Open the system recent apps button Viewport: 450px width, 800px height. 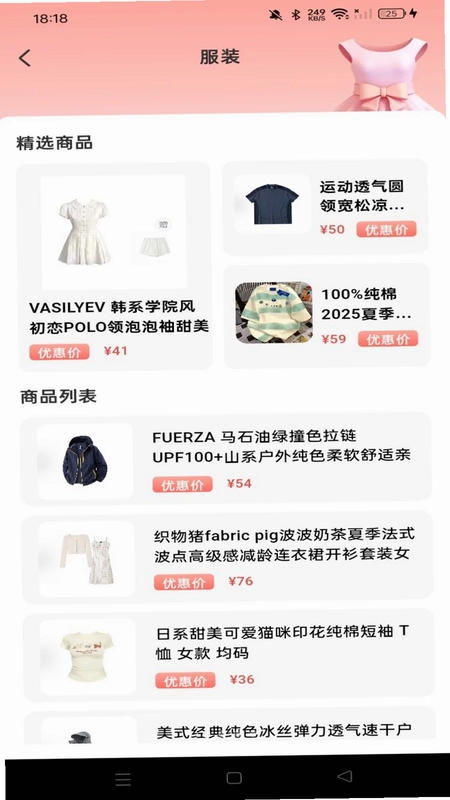[123, 779]
